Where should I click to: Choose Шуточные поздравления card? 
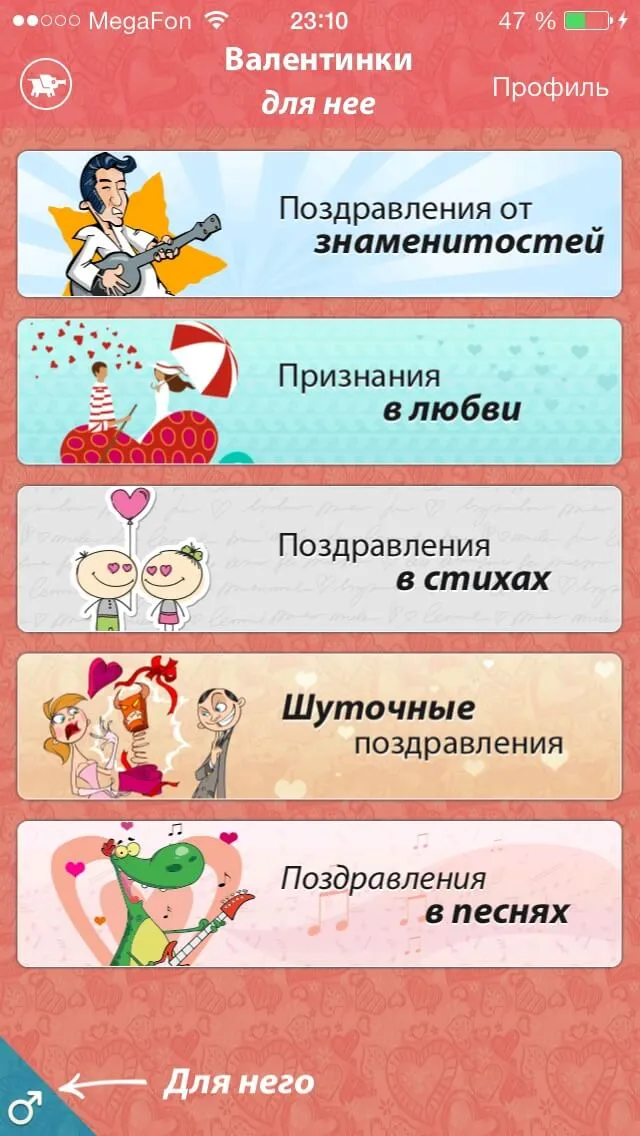coord(320,727)
